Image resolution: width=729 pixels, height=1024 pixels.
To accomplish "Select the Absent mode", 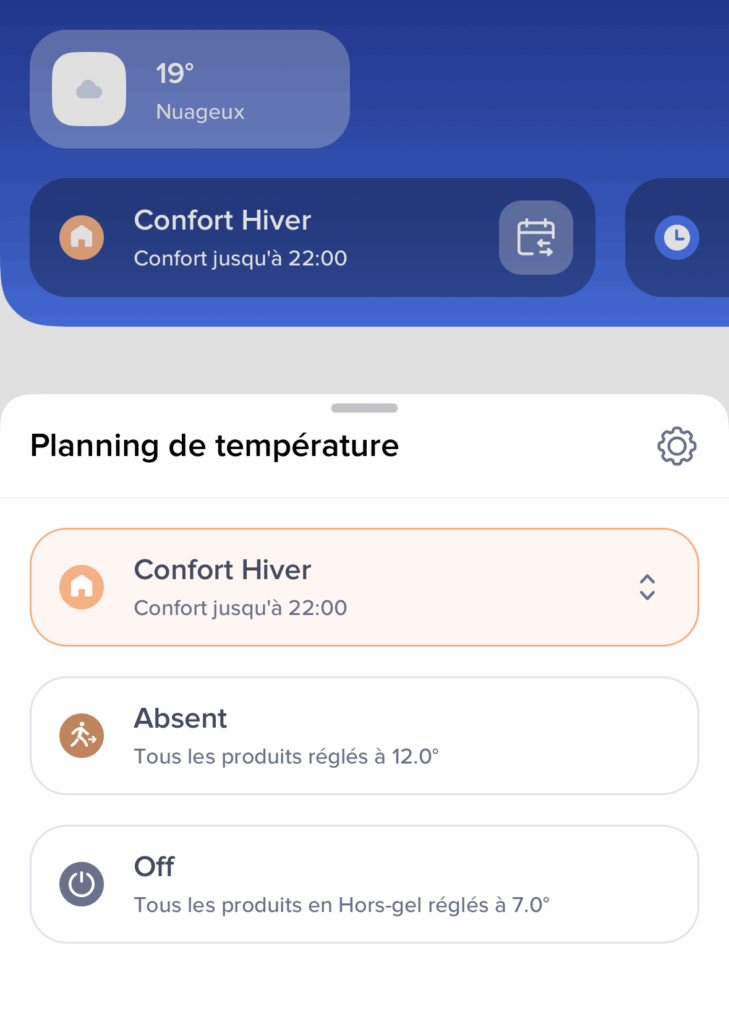I will point(364,735).
